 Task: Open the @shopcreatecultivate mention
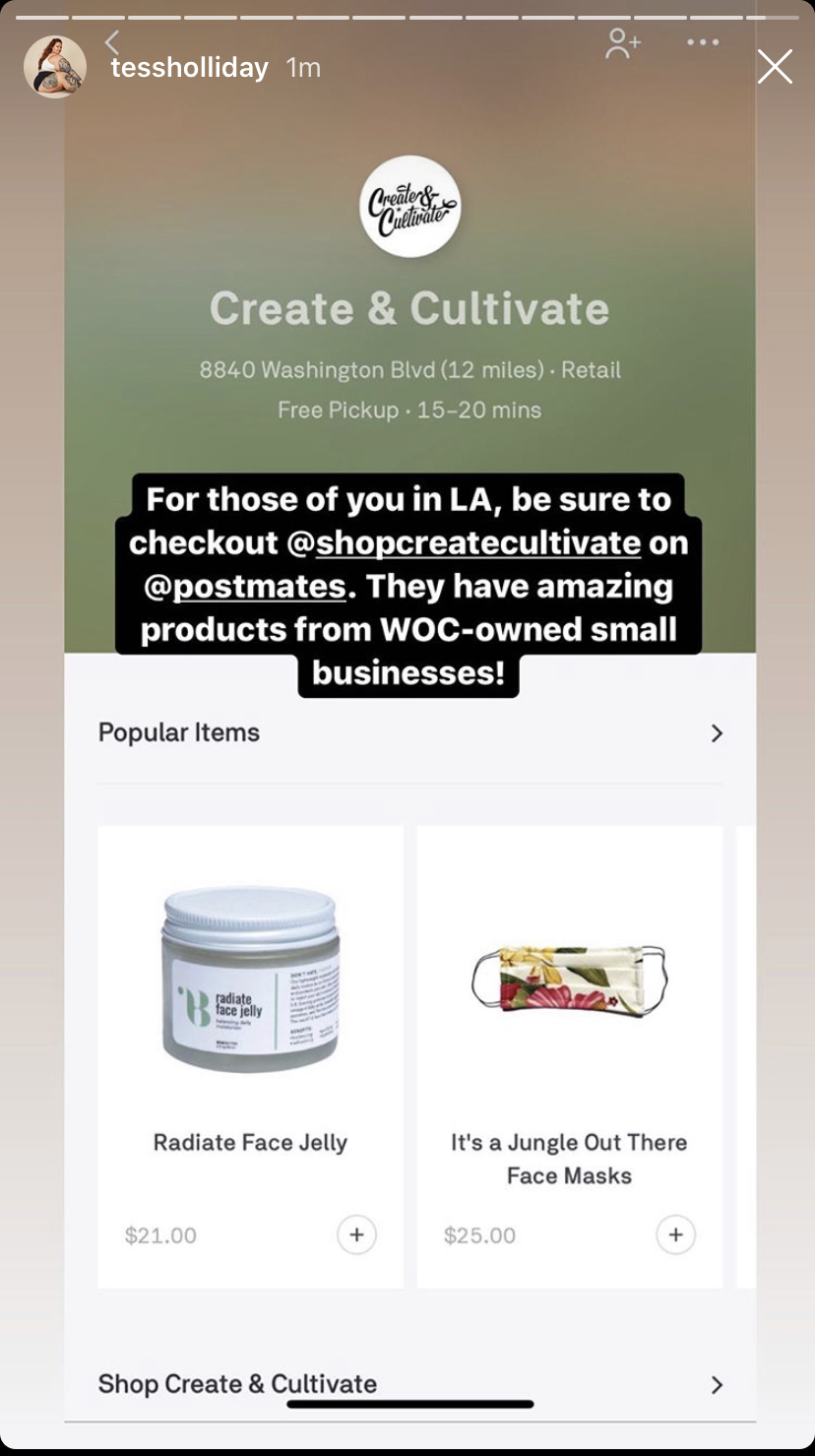pos(466,542)
